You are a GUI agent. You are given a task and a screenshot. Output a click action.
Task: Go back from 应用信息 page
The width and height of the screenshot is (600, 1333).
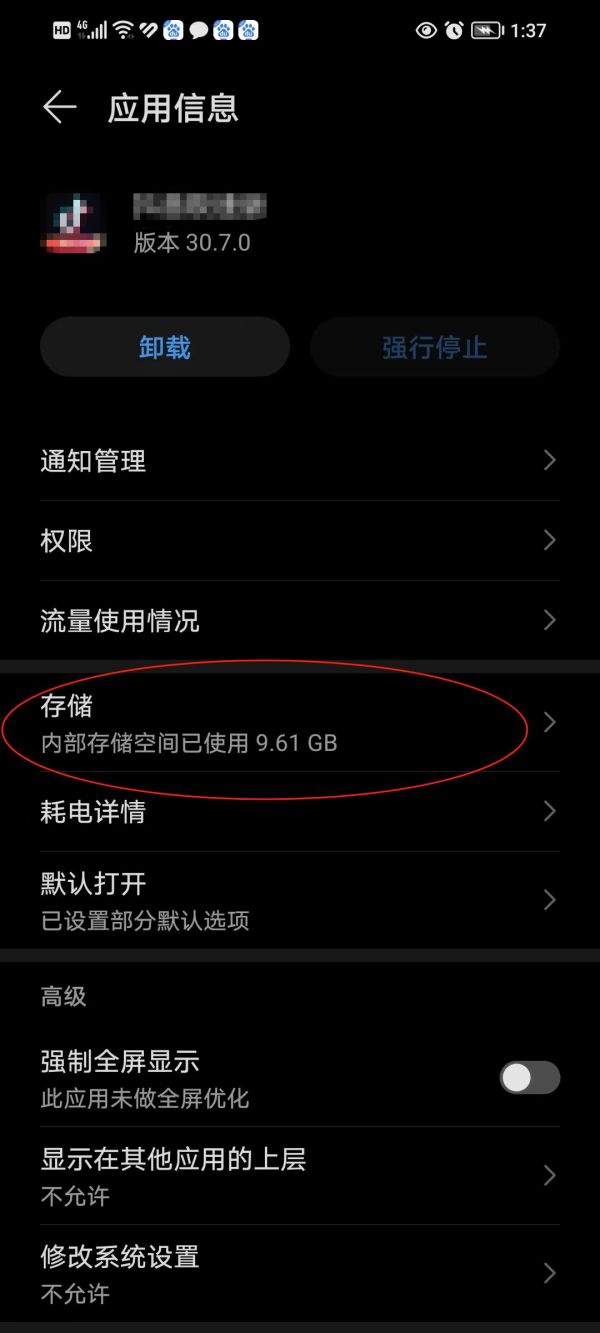[59, 108]
